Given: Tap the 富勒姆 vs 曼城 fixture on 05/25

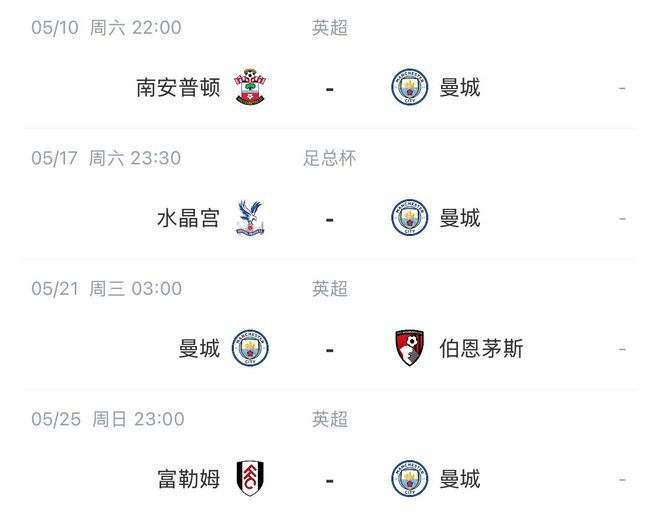Looking at the screenshot, I should (329, 479).
